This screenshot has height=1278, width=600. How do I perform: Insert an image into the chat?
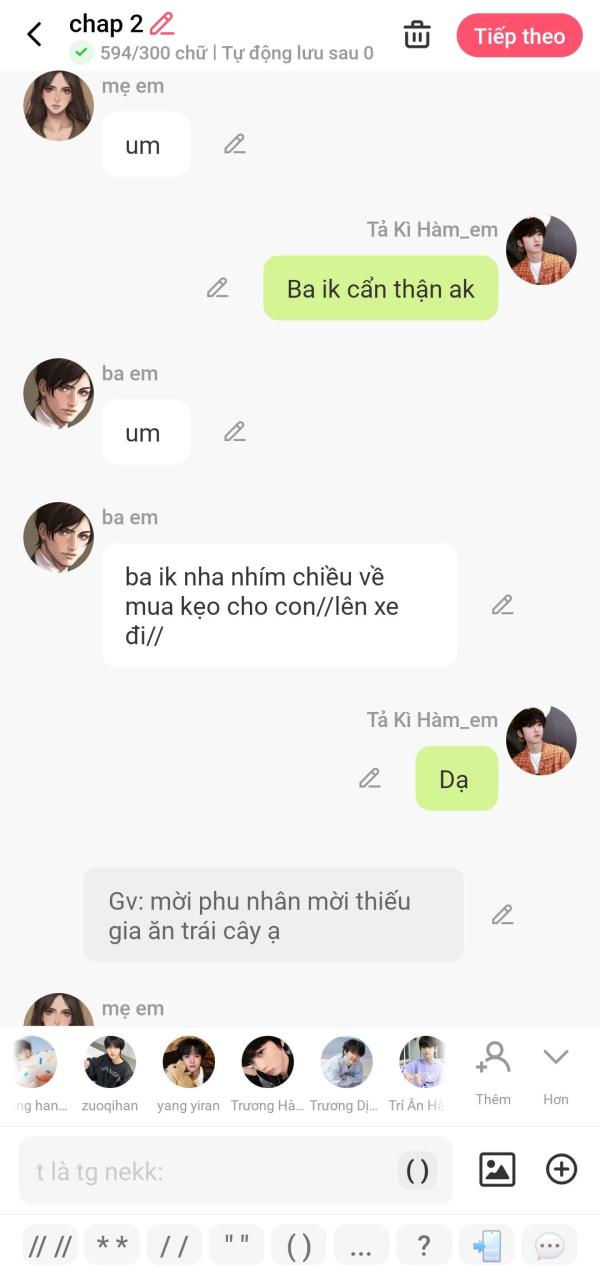pos(497,1169)
